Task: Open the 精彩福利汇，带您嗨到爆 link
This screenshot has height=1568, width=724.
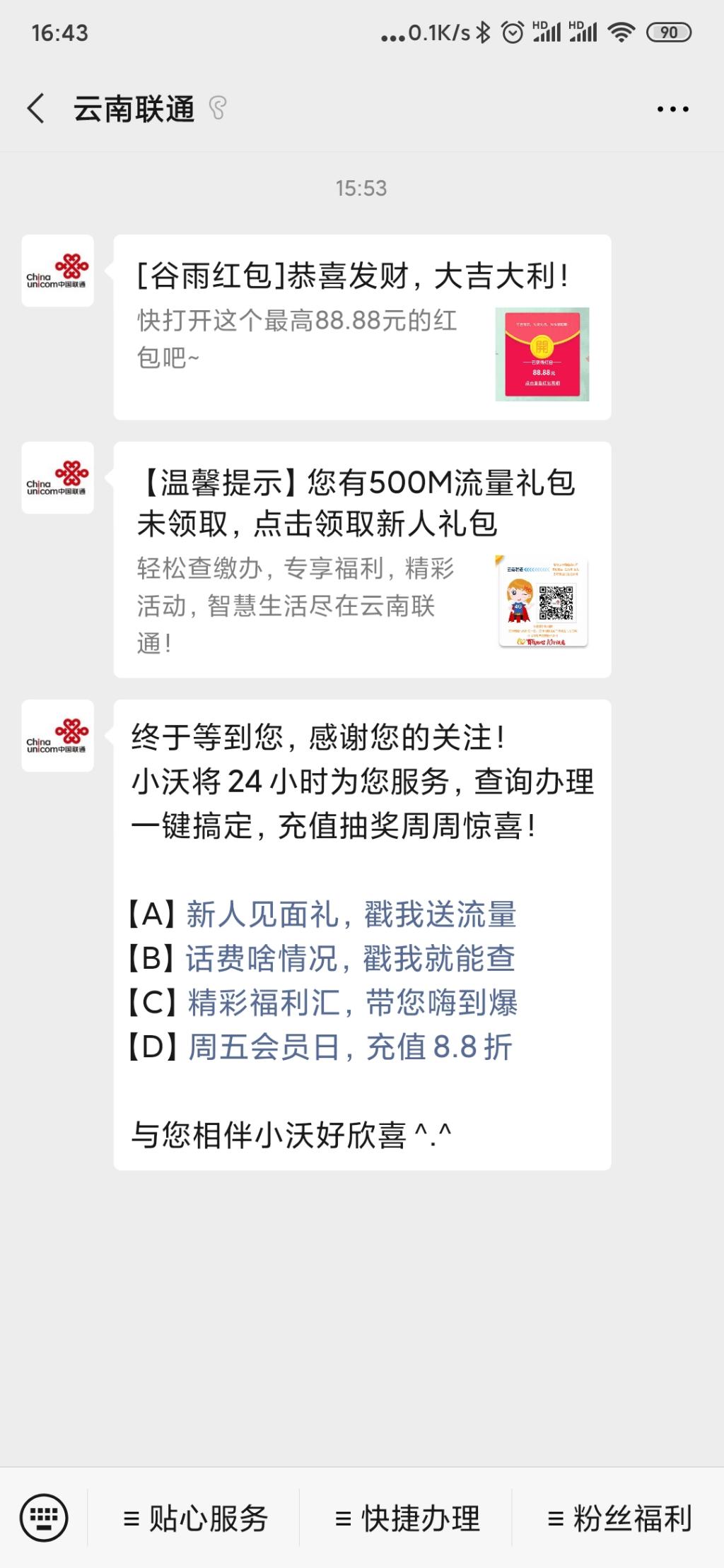Action: (x=352, y=1003)
